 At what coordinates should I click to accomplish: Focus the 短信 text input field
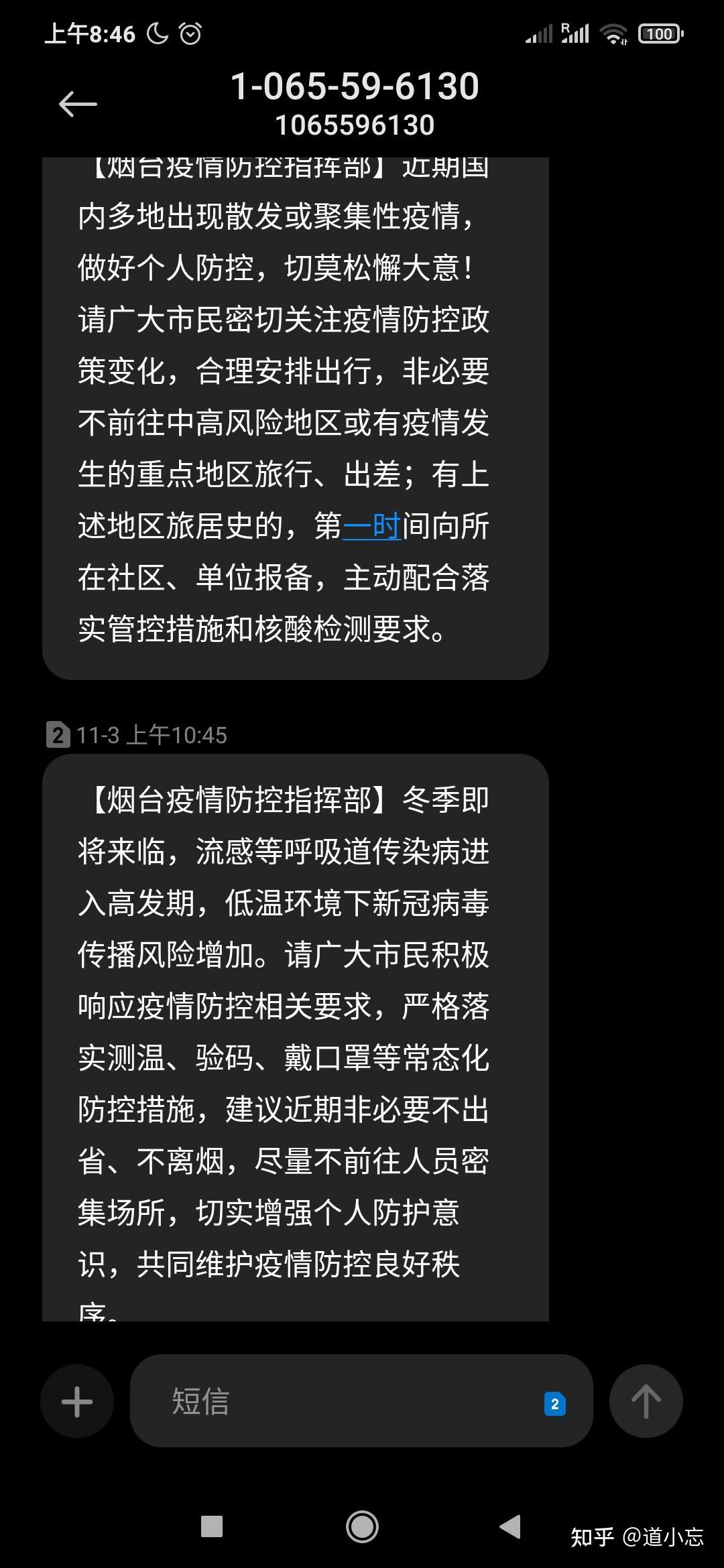click(335, 1401)
